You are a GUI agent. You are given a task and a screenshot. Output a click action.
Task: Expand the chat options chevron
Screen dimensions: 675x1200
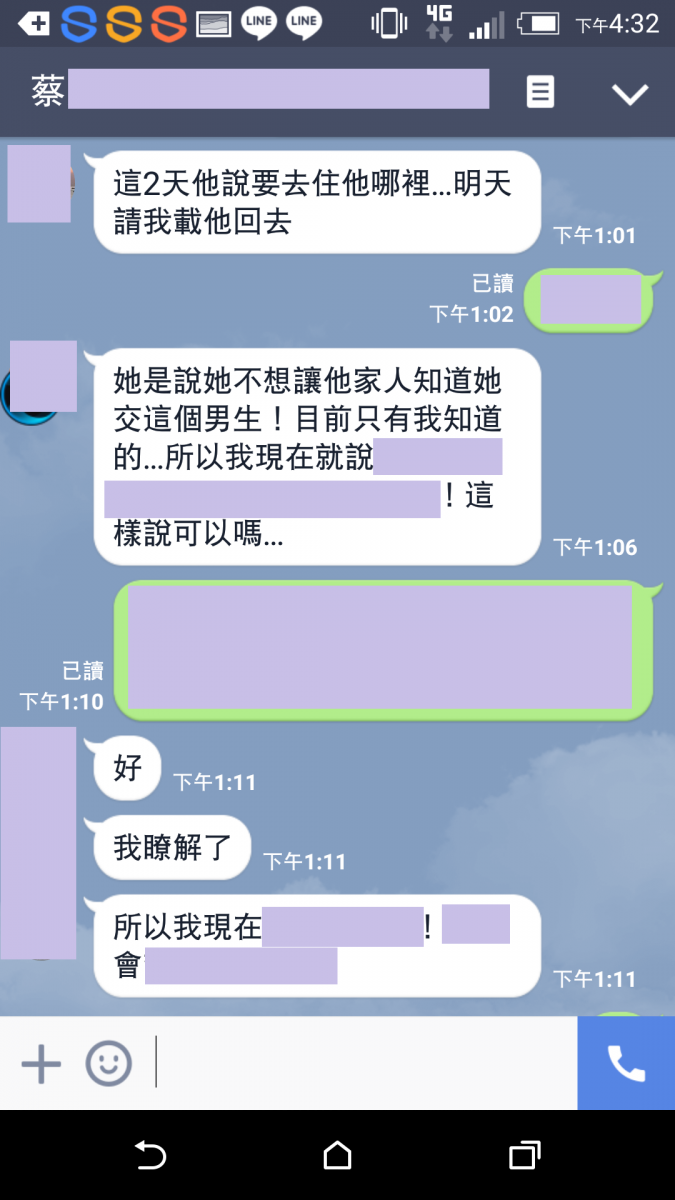pyautogui.click(x=630, y=94)
